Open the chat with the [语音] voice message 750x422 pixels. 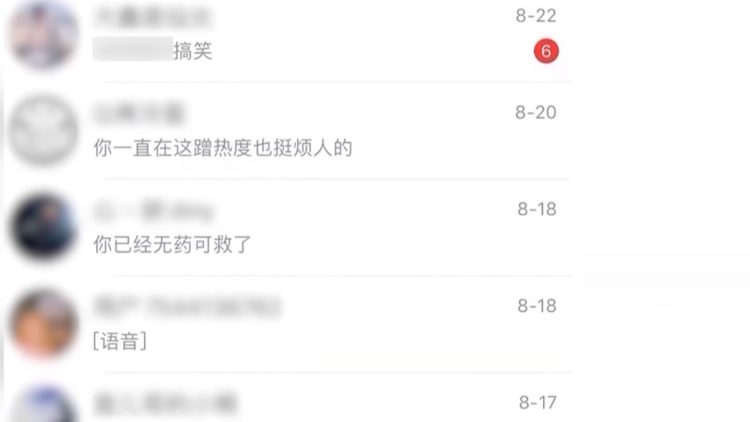tap(300, 324)
